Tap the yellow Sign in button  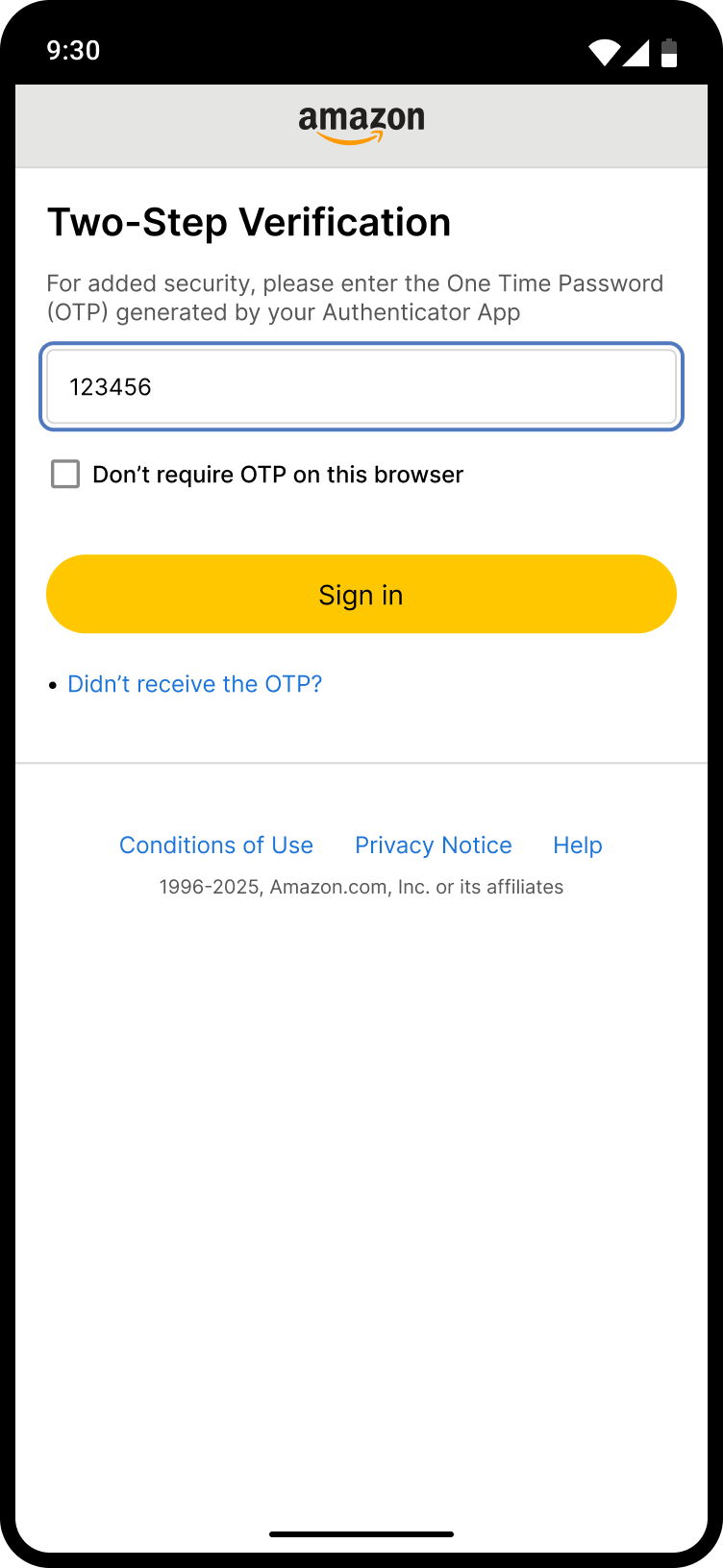(361, 595)
